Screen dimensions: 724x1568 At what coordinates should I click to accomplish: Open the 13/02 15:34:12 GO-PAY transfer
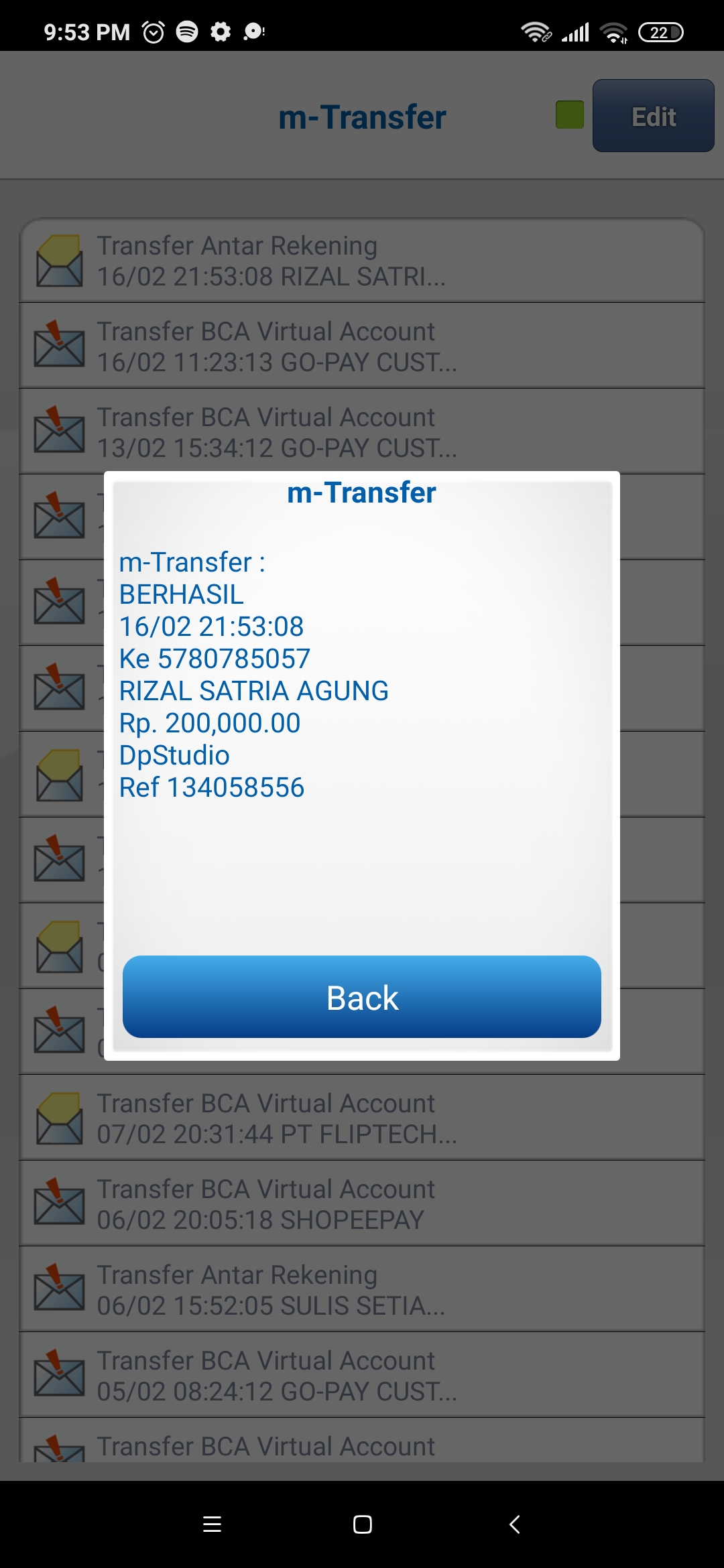click(362, 432)
